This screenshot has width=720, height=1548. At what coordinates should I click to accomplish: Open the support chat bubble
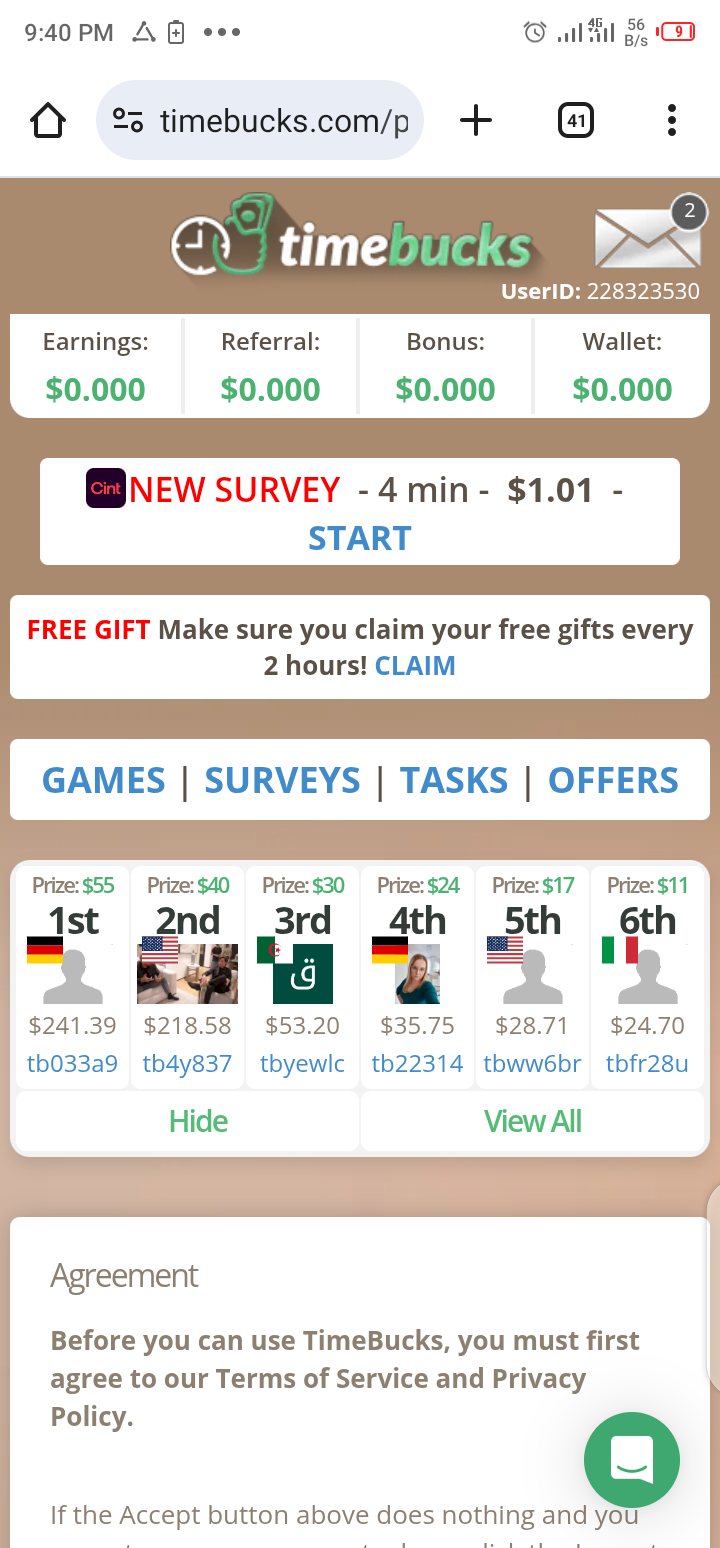[x=632, y=1460]
